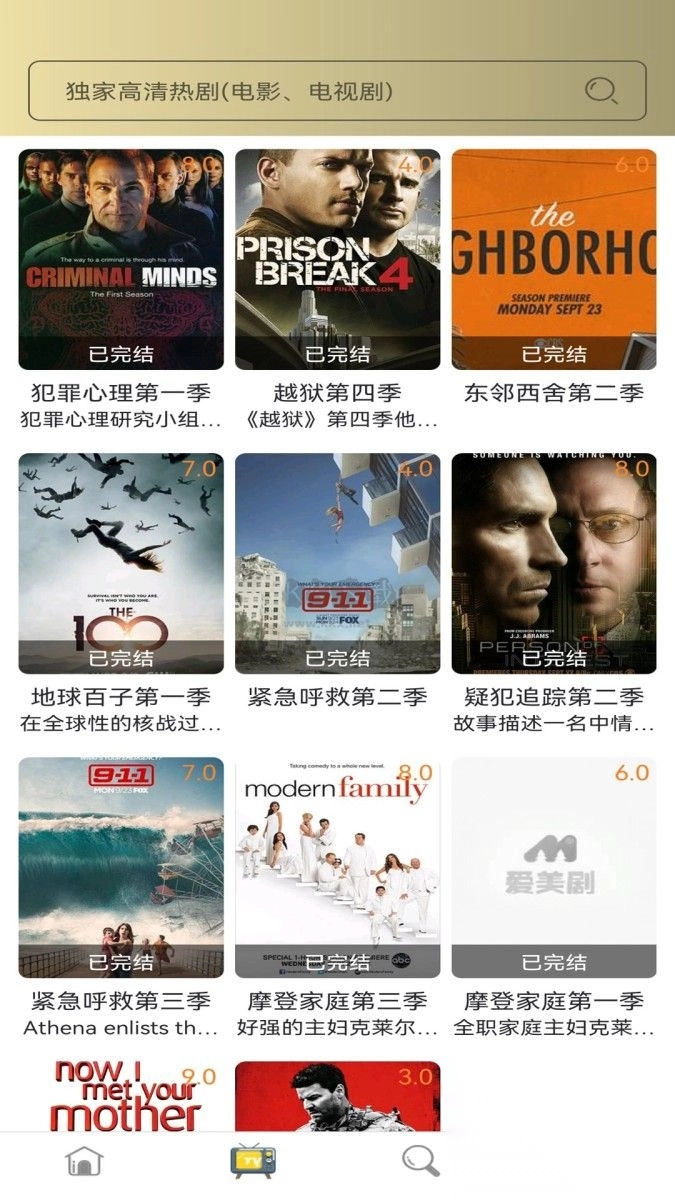The height and width of the screenshot is (1200, 675).
Task: Open 紧急呼救第三季 tile
Action: [121, 868]
